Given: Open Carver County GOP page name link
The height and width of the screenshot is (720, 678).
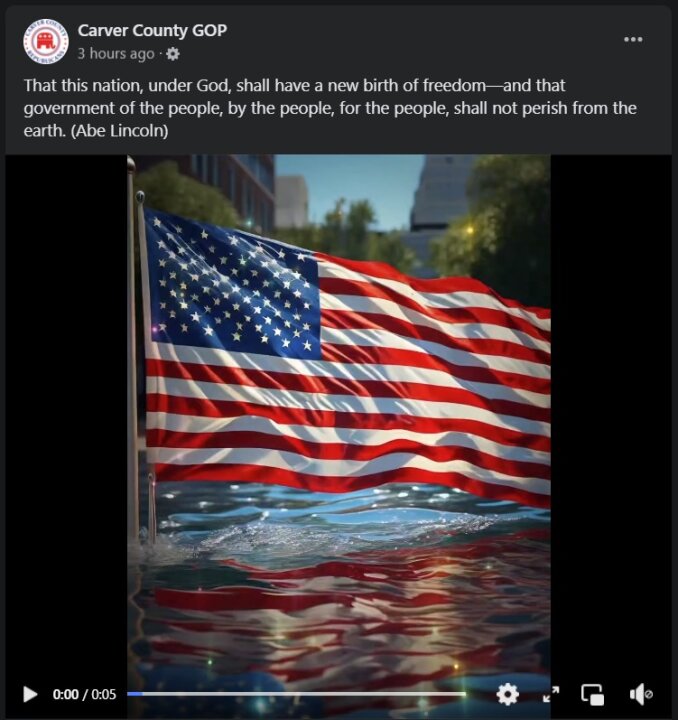Looking at the screenshot, I should coord(152,30).
